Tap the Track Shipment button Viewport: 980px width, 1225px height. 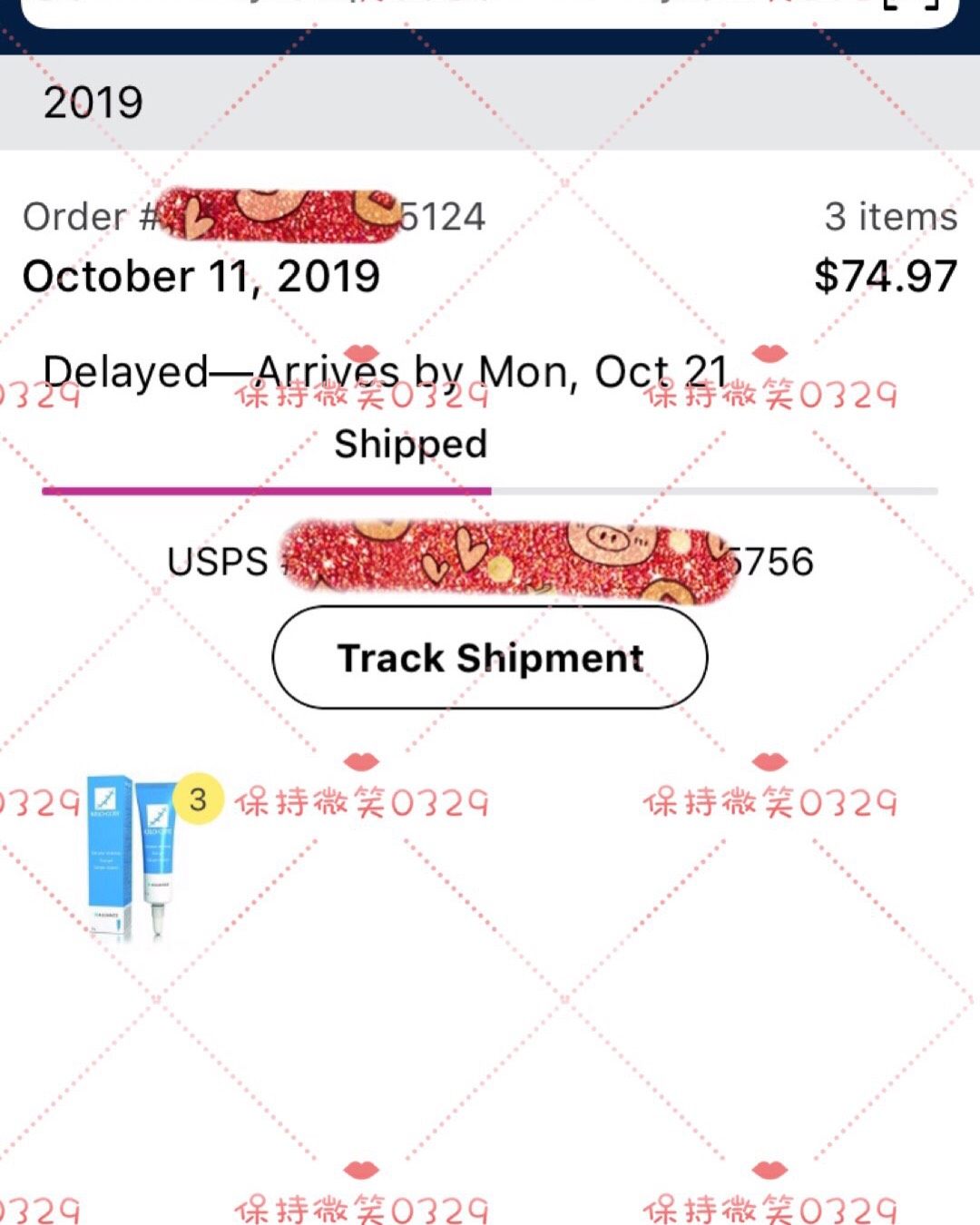click(490, 658)
